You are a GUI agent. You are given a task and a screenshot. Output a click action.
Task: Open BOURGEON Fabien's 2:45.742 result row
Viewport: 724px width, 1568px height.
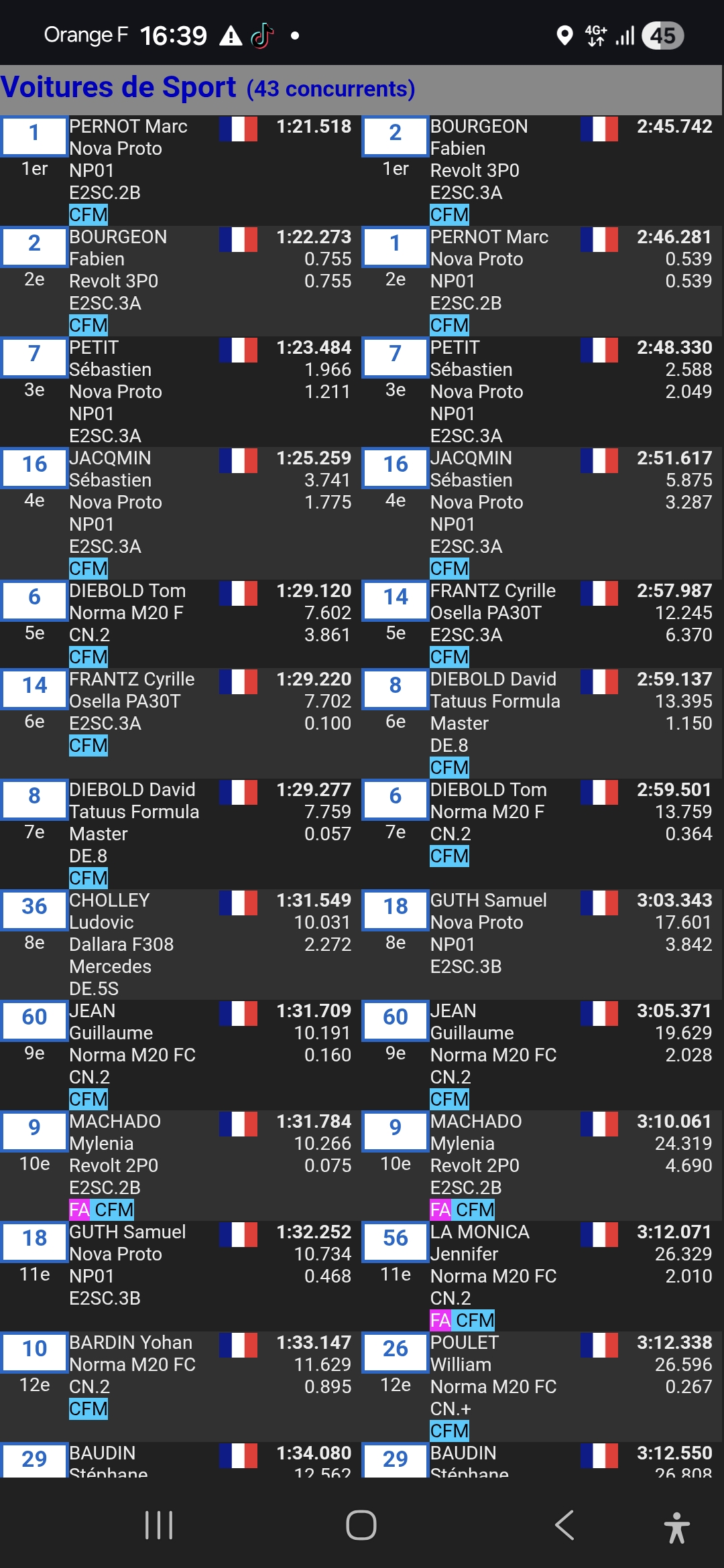tap(542, 170)
